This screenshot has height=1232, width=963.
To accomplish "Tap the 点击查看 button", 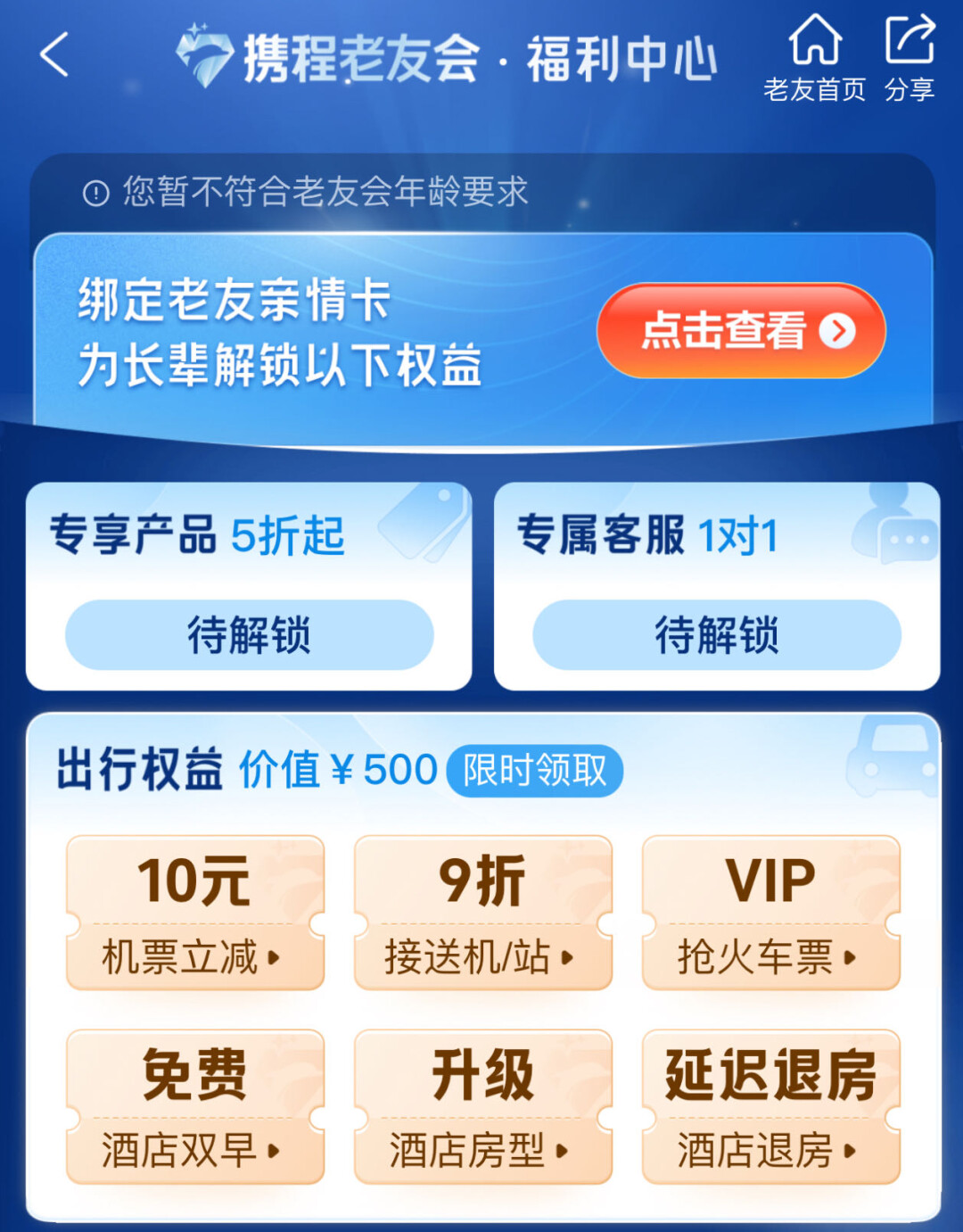I will click(x=741, y=331).
